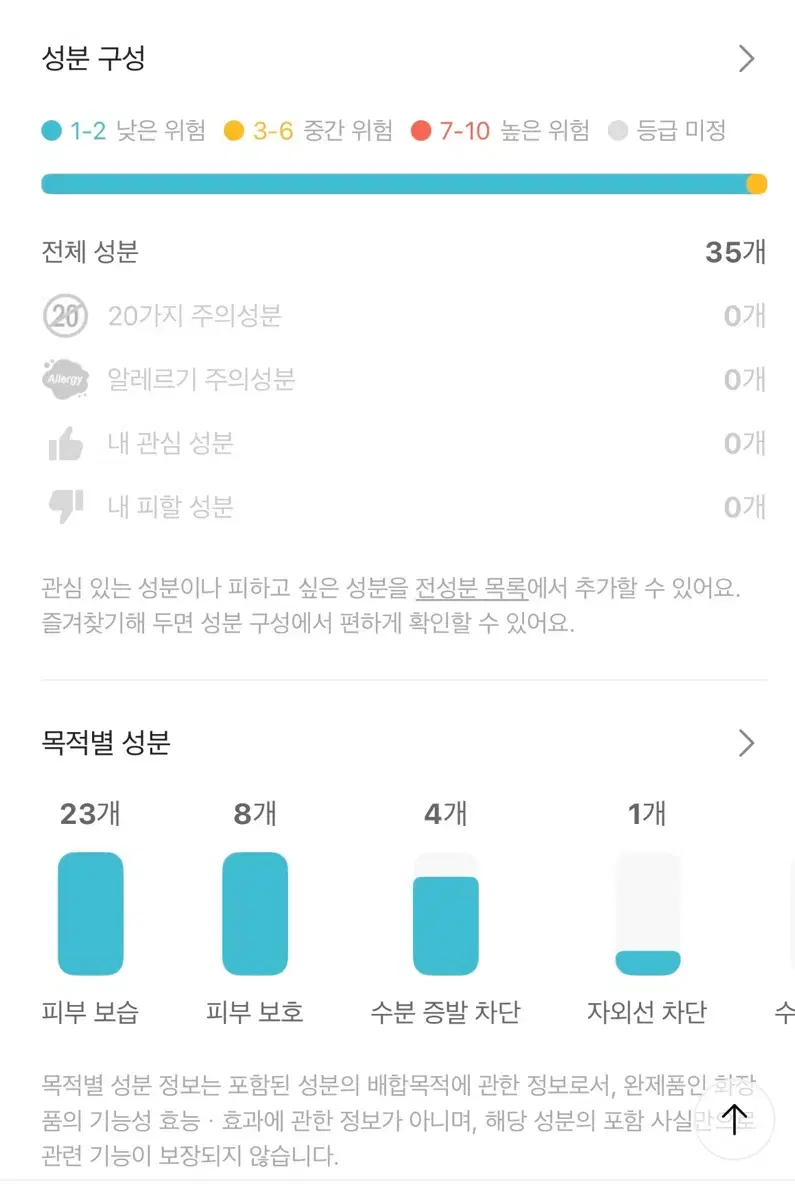795x1200 pixels.
Task: Tap the scroll-to-top arrow button
Action: 735,1120
